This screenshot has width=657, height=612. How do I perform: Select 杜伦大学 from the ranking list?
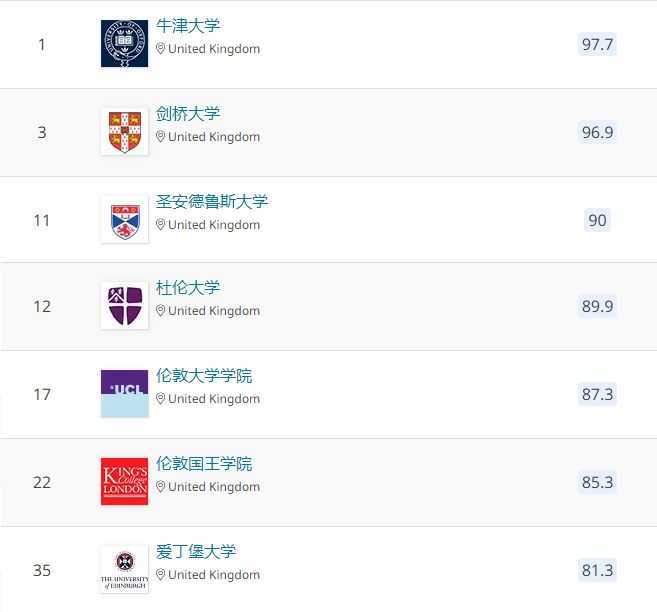point(188,288)
